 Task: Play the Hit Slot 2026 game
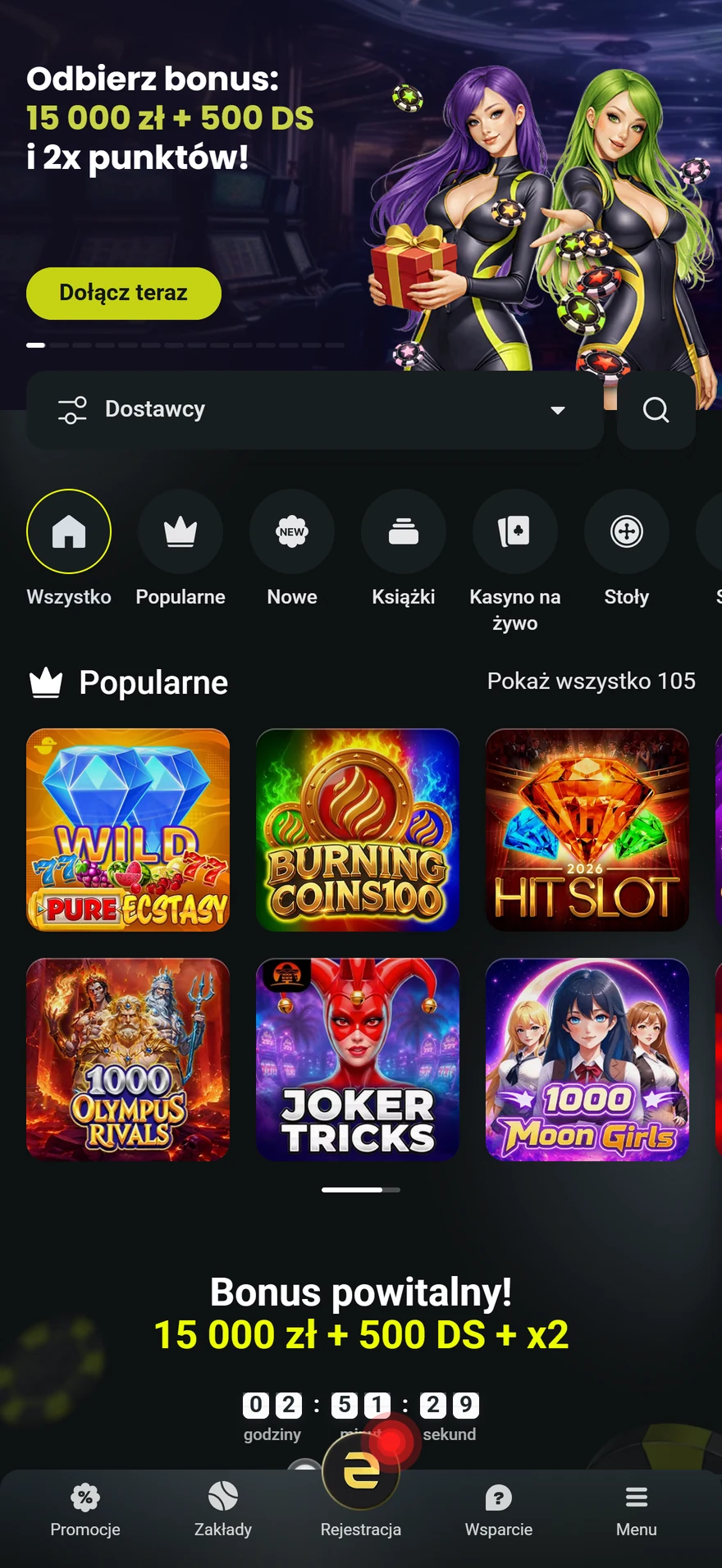[x=587, y=830]
